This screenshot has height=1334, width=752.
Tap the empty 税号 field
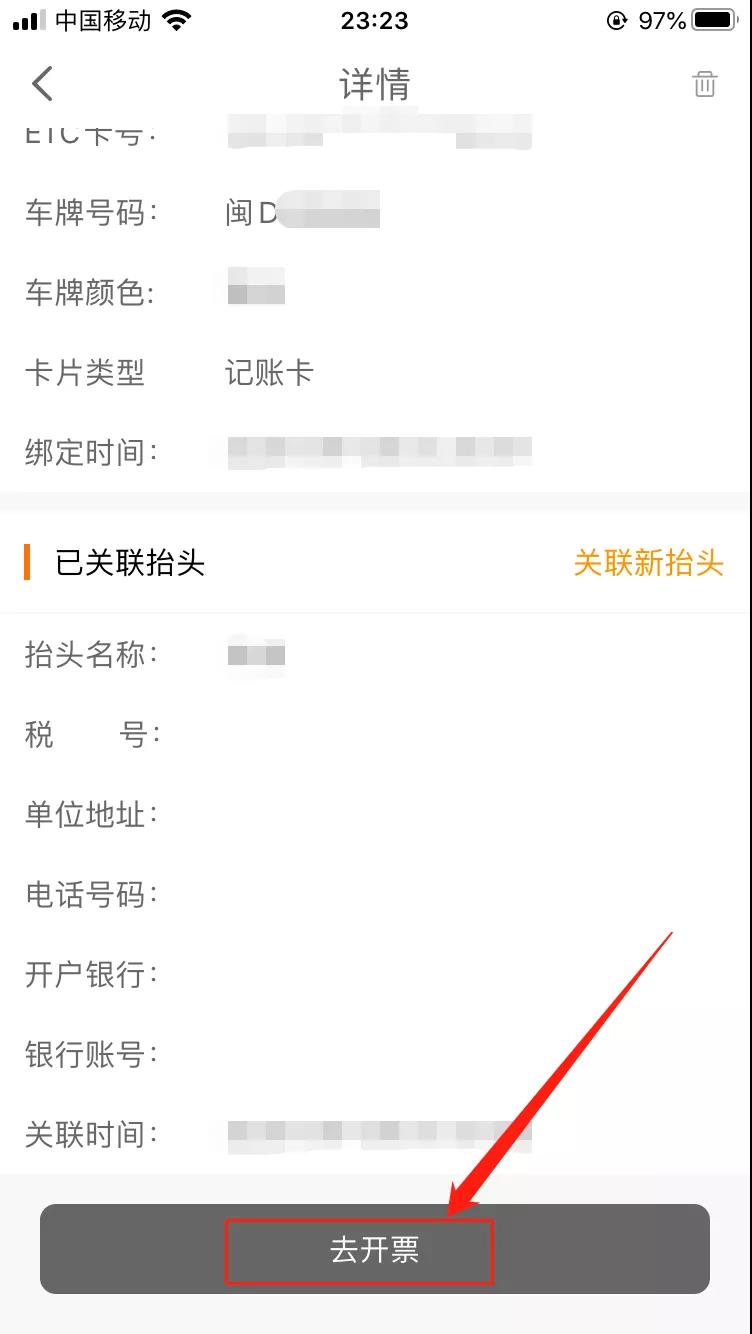tap(300, 735)
